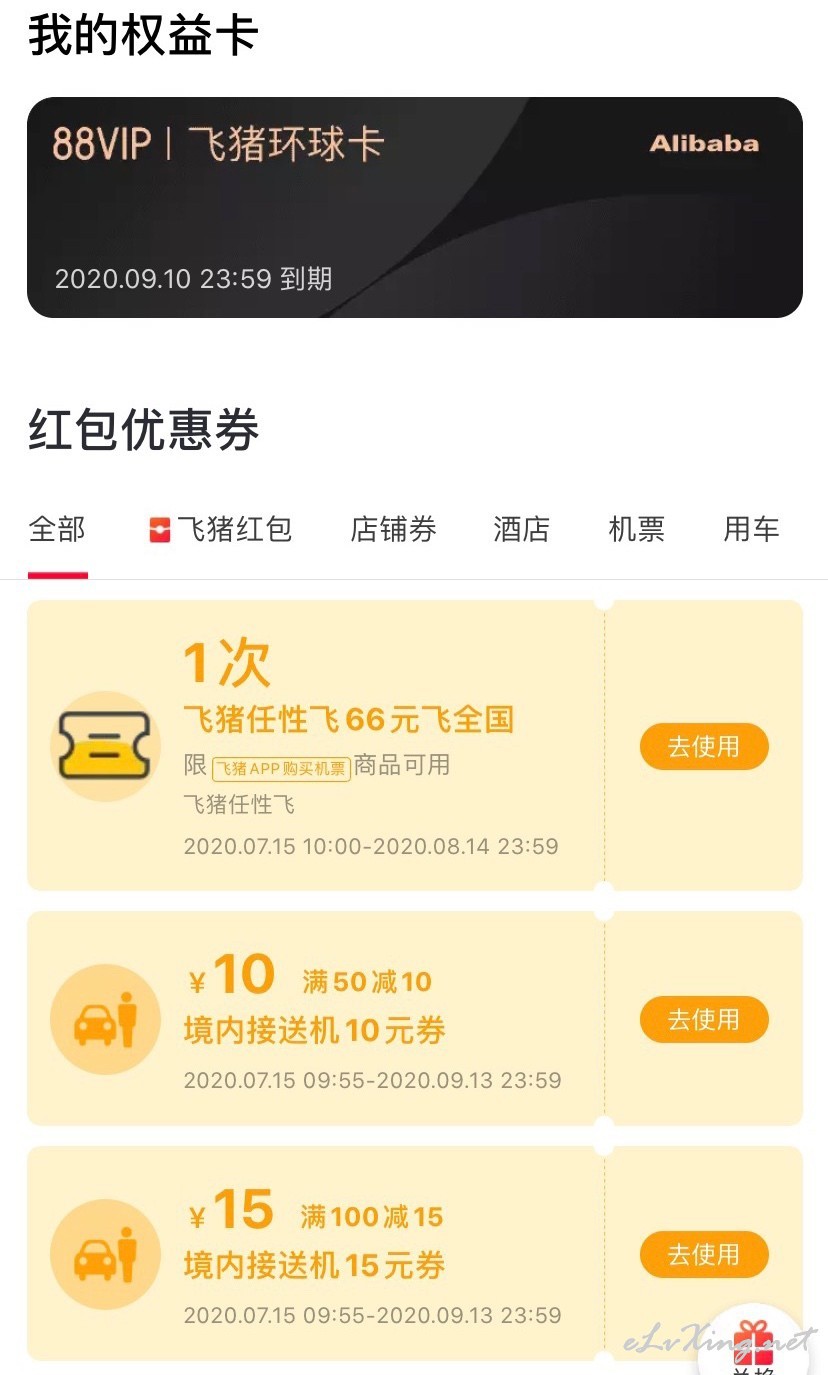Use the 境内接送机10元券 coupon

tap(704, 1020)
